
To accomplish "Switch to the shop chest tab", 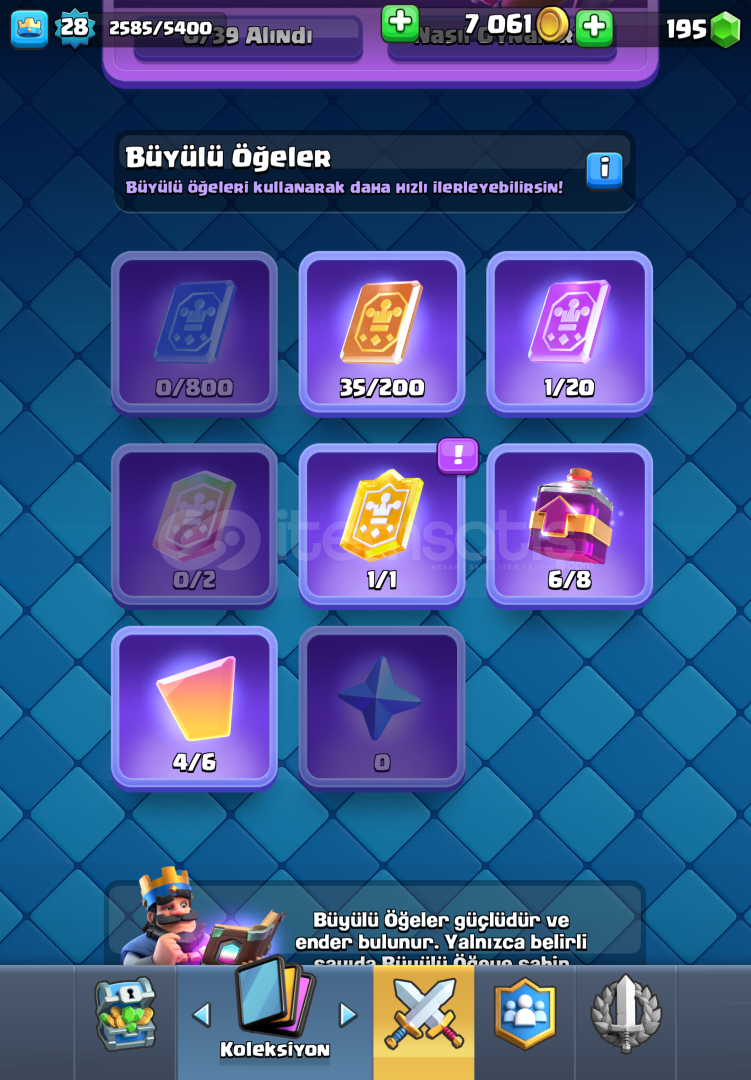I will point(126,1014).
